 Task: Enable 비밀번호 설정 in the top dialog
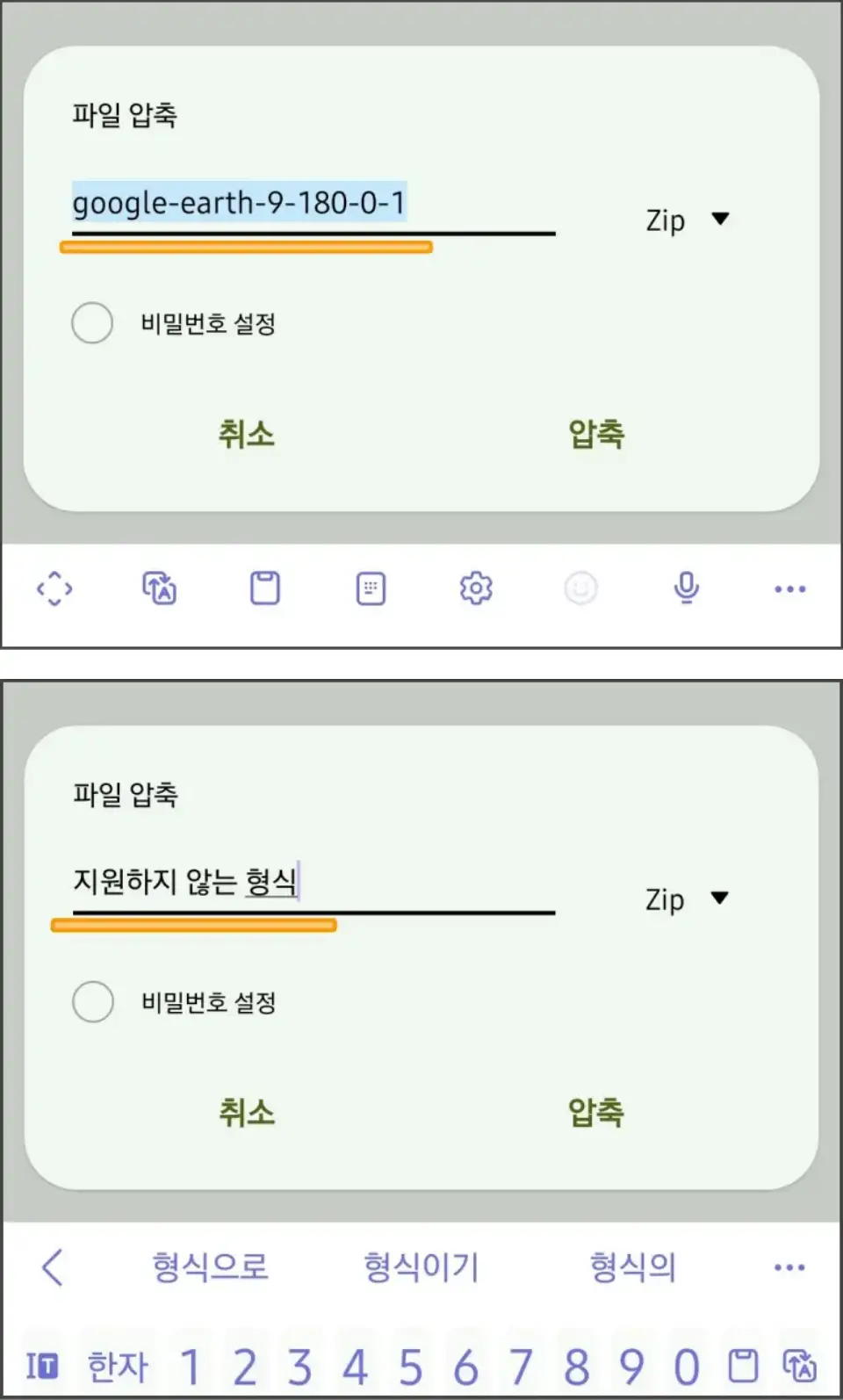point(93,323)
